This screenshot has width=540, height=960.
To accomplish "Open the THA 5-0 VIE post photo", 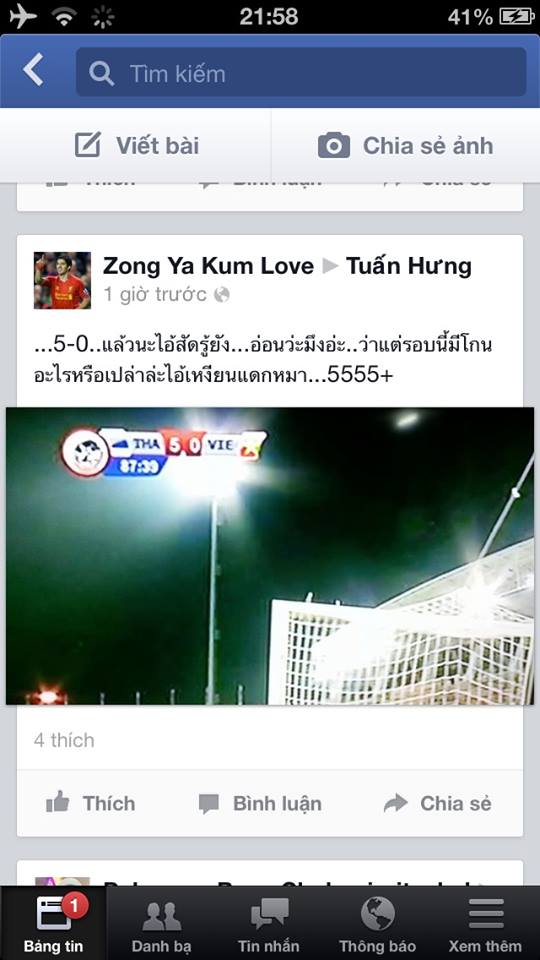I will [270, 556].
